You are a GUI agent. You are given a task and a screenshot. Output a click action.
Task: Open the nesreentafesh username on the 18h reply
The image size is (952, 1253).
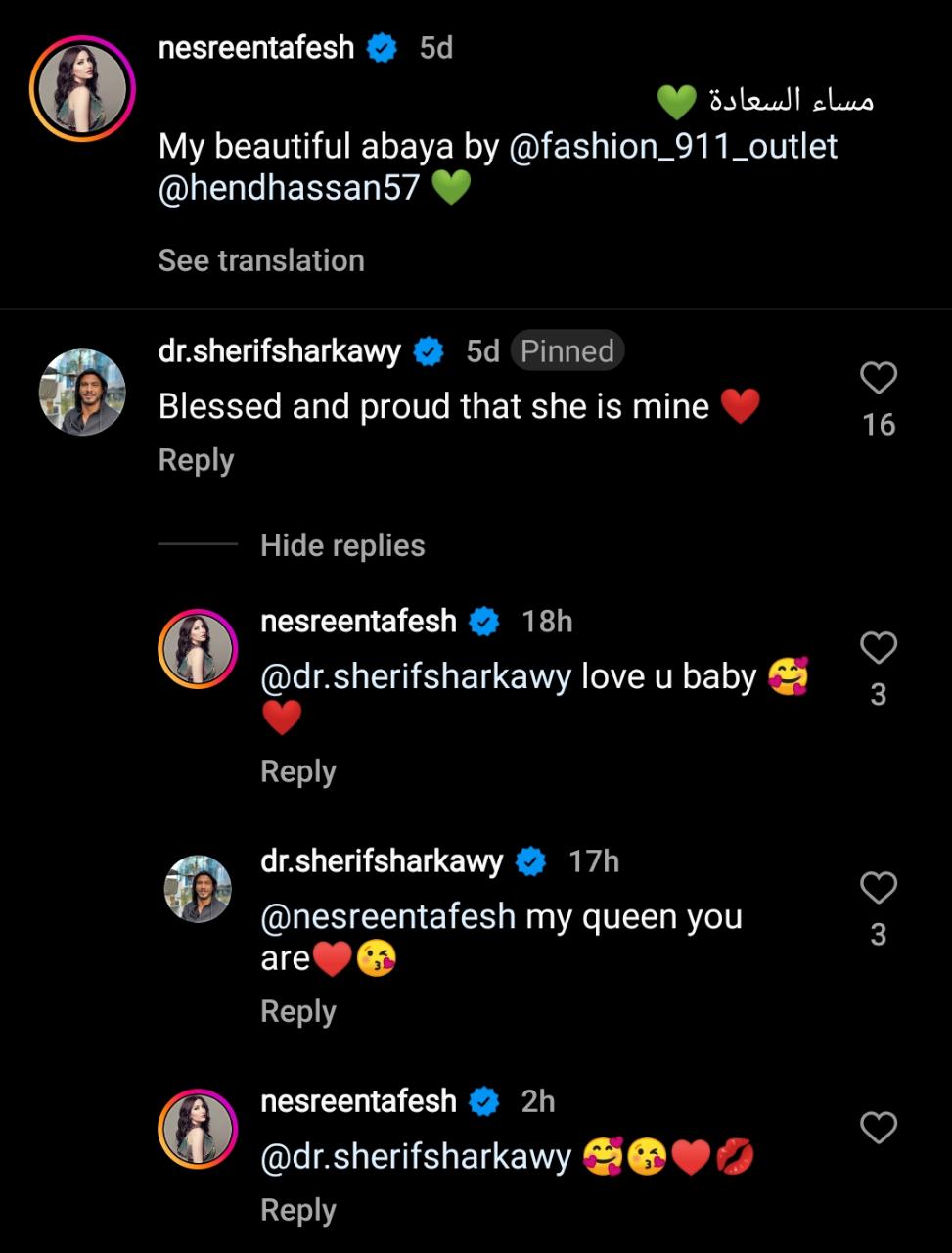(358, 622)
